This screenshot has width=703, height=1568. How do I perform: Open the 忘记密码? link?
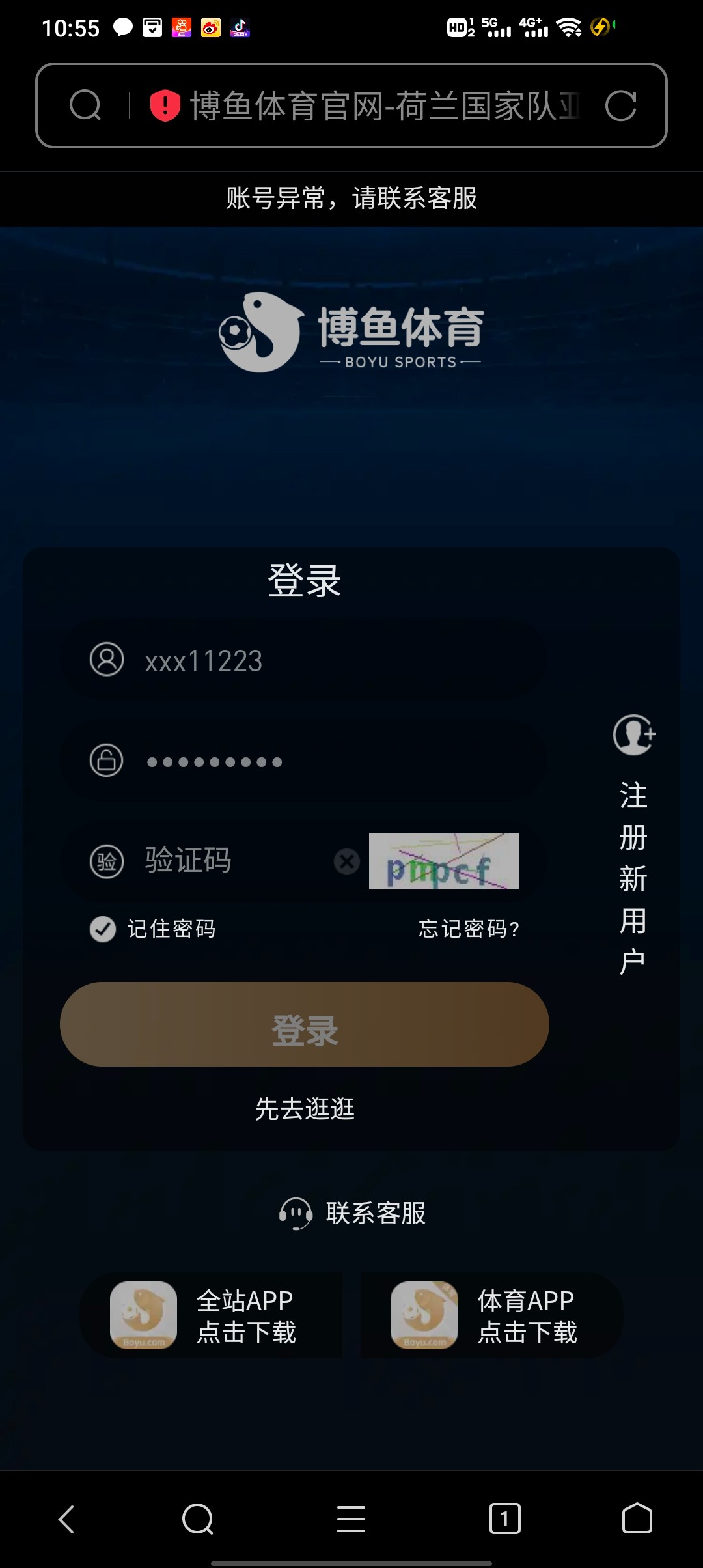pyautogui.click(x=469, y=929)
